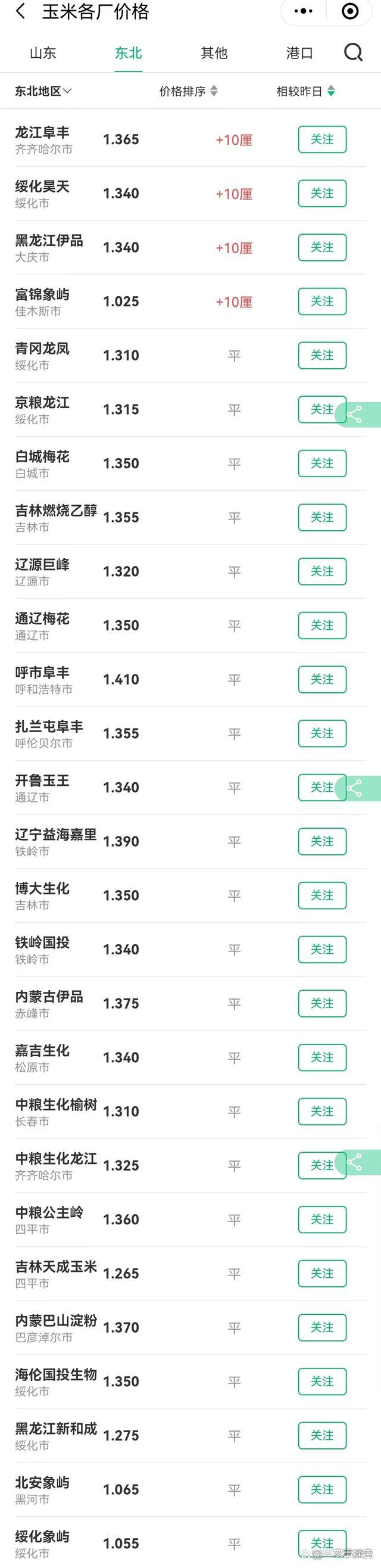This screenshot has height=1568, width=381.
Task: Sort by 价格排序
Action: pos(188,91)
